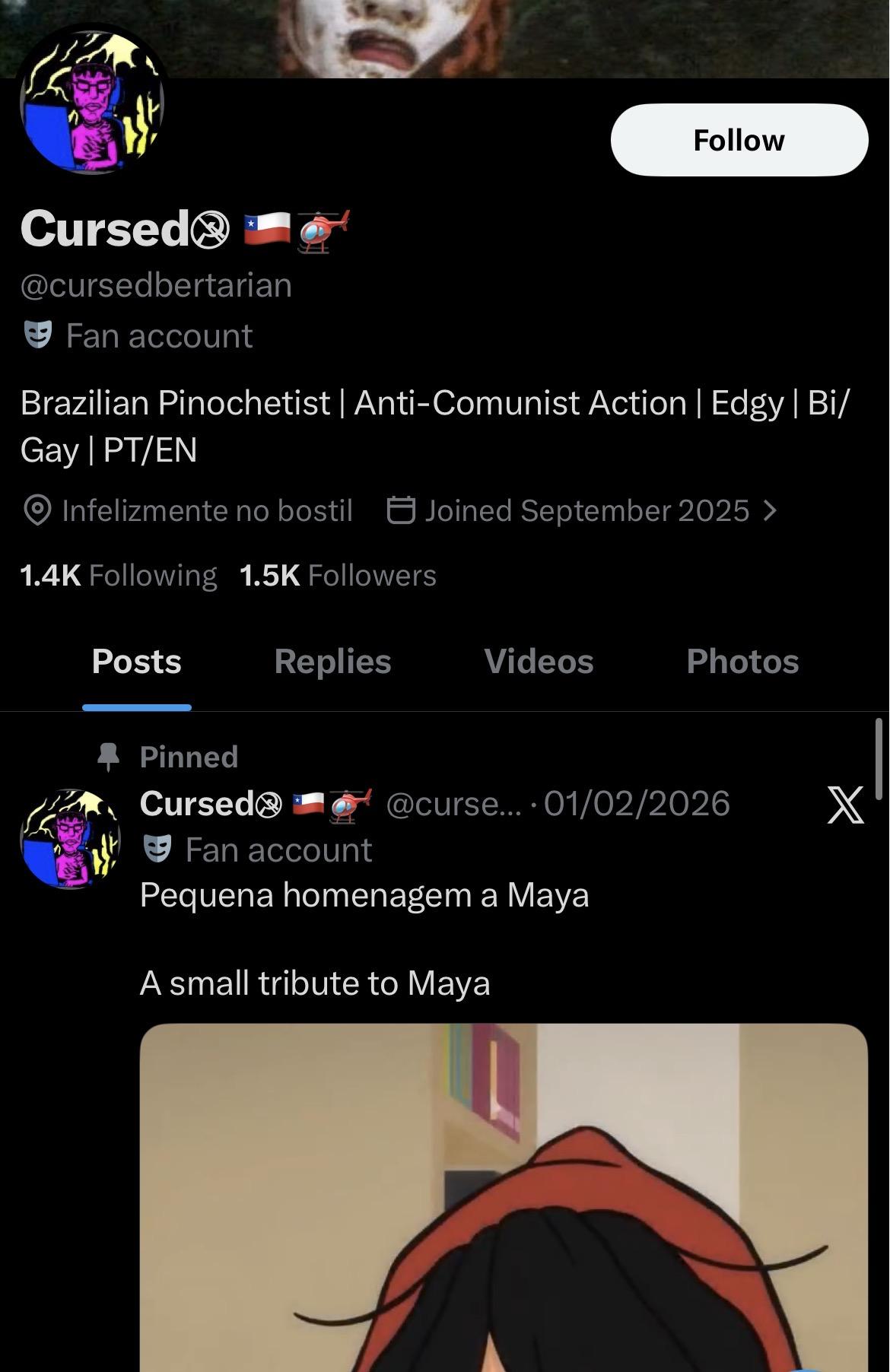
Task: Enlarge the large profile picture
Action: [x=92, y=103]
